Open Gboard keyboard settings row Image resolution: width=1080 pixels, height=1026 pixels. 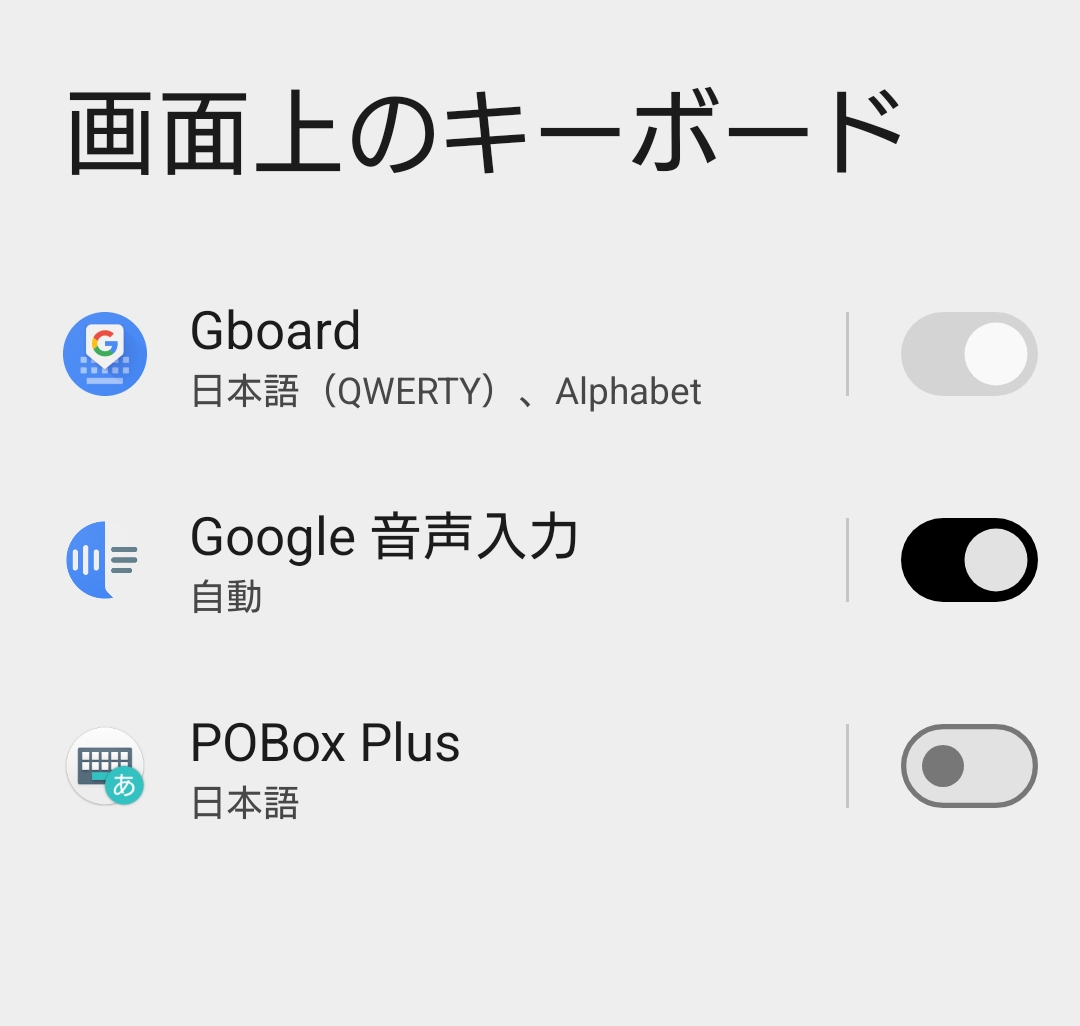445,356
